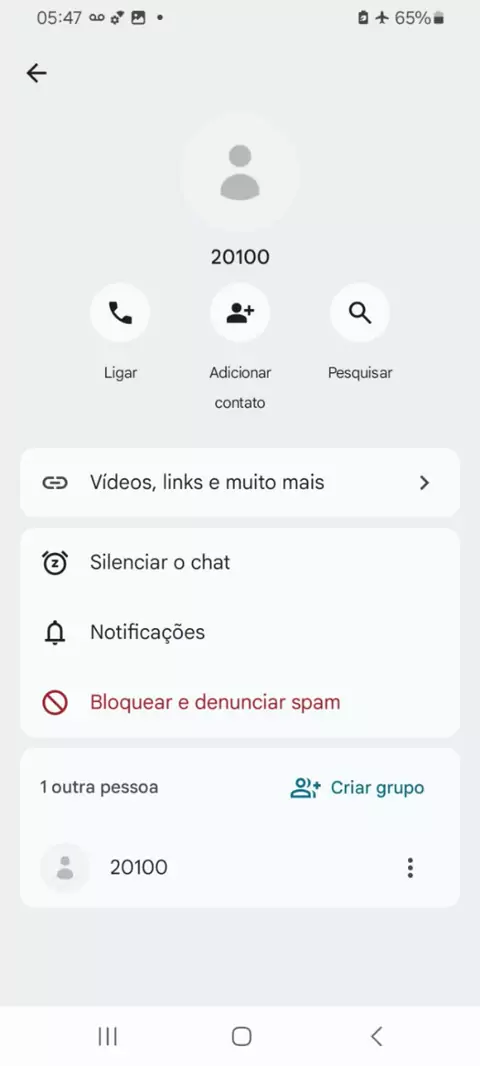The height and width of the screenshot is (1066, 480).
Task: Open recent apps from navigation bar
Action: tap(107, 1036)
